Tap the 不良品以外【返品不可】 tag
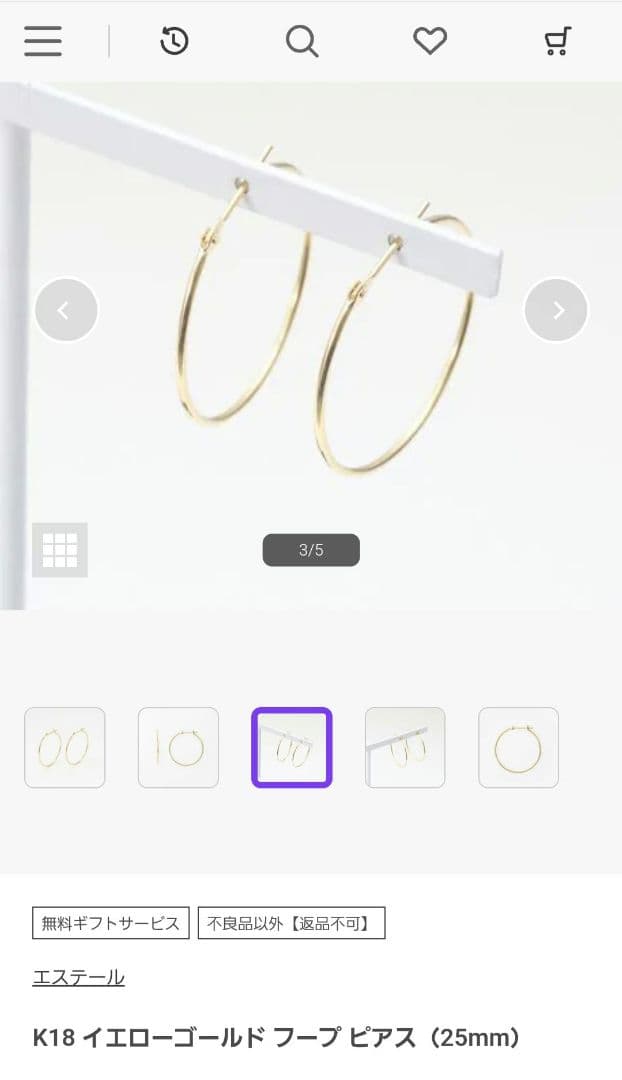The image size is (622, 1080). 291,923
